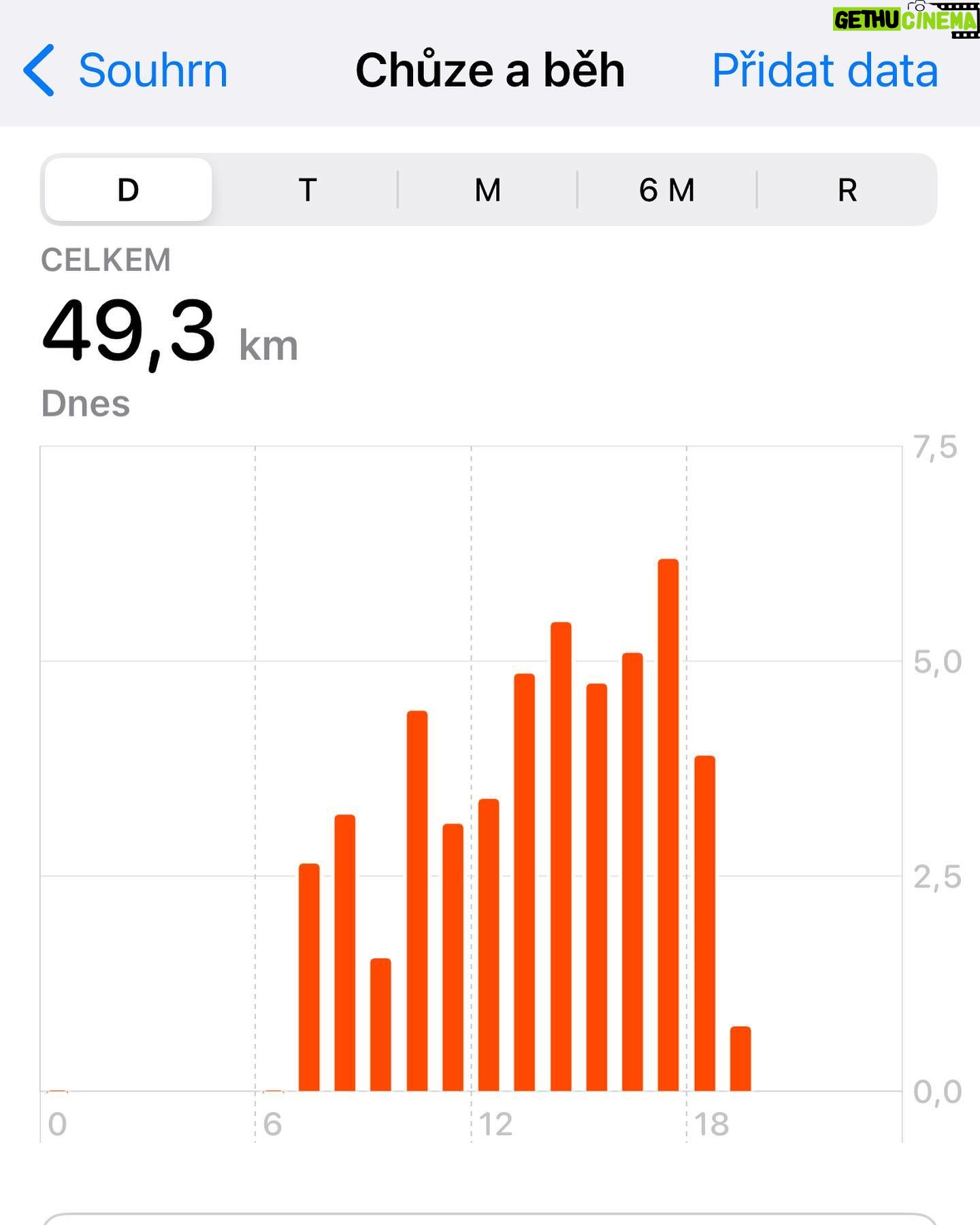The width and height of the screenshot is (980, 1225).
Task: Switch to the R year view
Action: click(x=847, y=190)
